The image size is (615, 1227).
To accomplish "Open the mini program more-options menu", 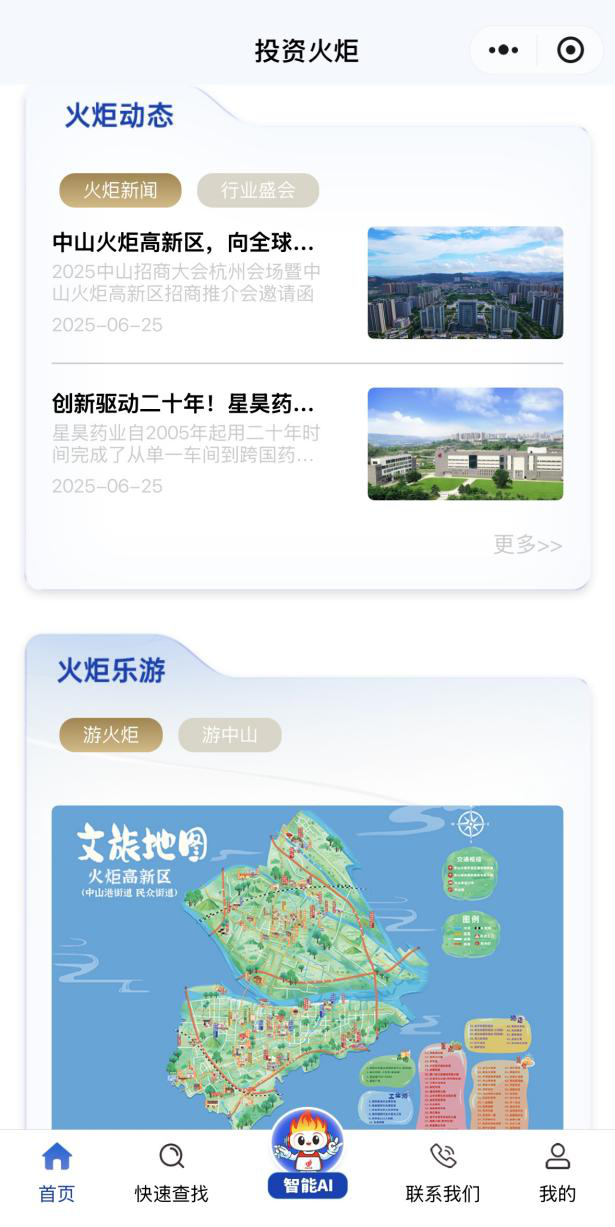I will 503,50.
